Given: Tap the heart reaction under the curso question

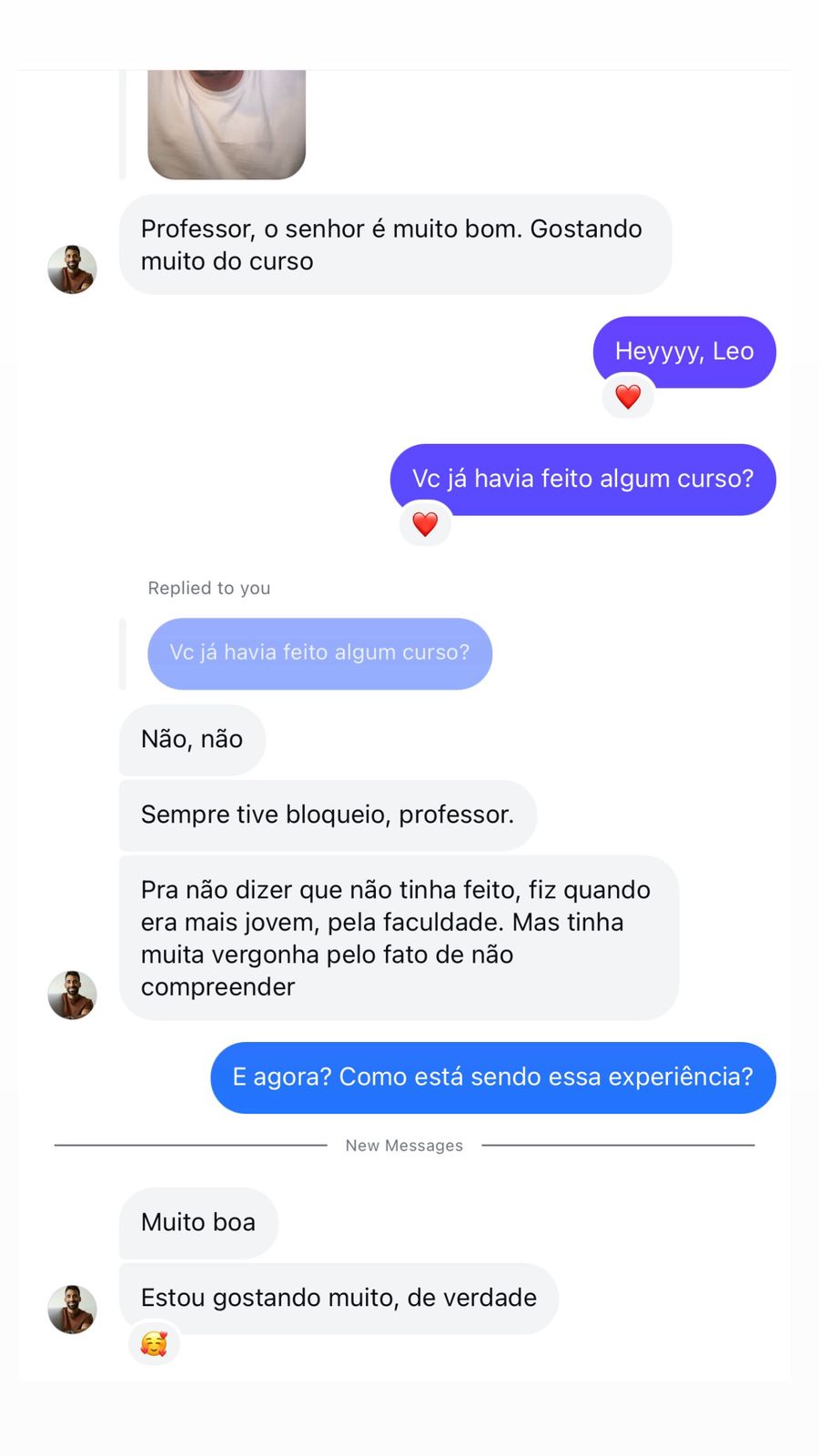Looking at the screenshot, I should [425, 524].
